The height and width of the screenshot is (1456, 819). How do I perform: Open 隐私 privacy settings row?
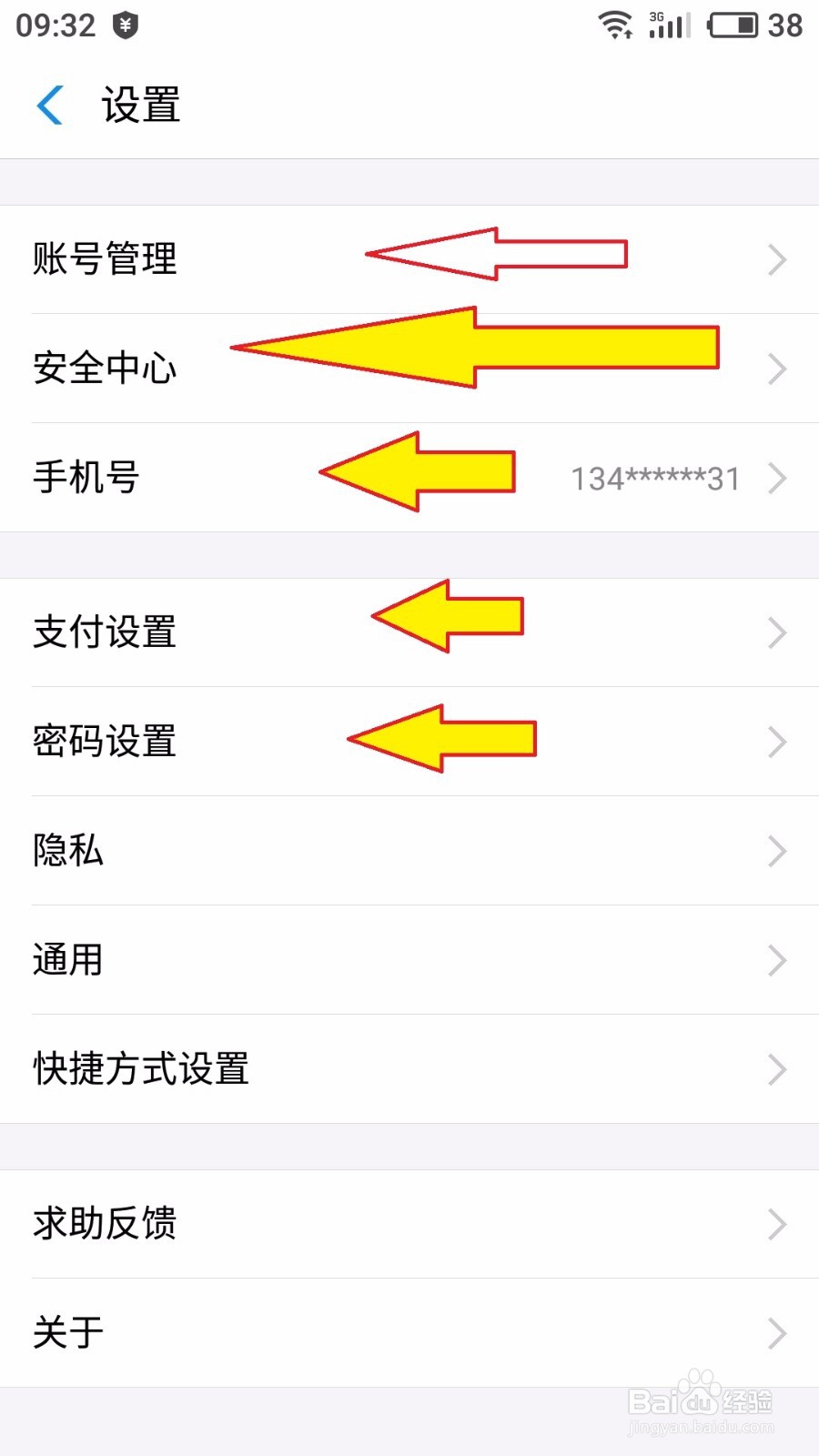66,851
